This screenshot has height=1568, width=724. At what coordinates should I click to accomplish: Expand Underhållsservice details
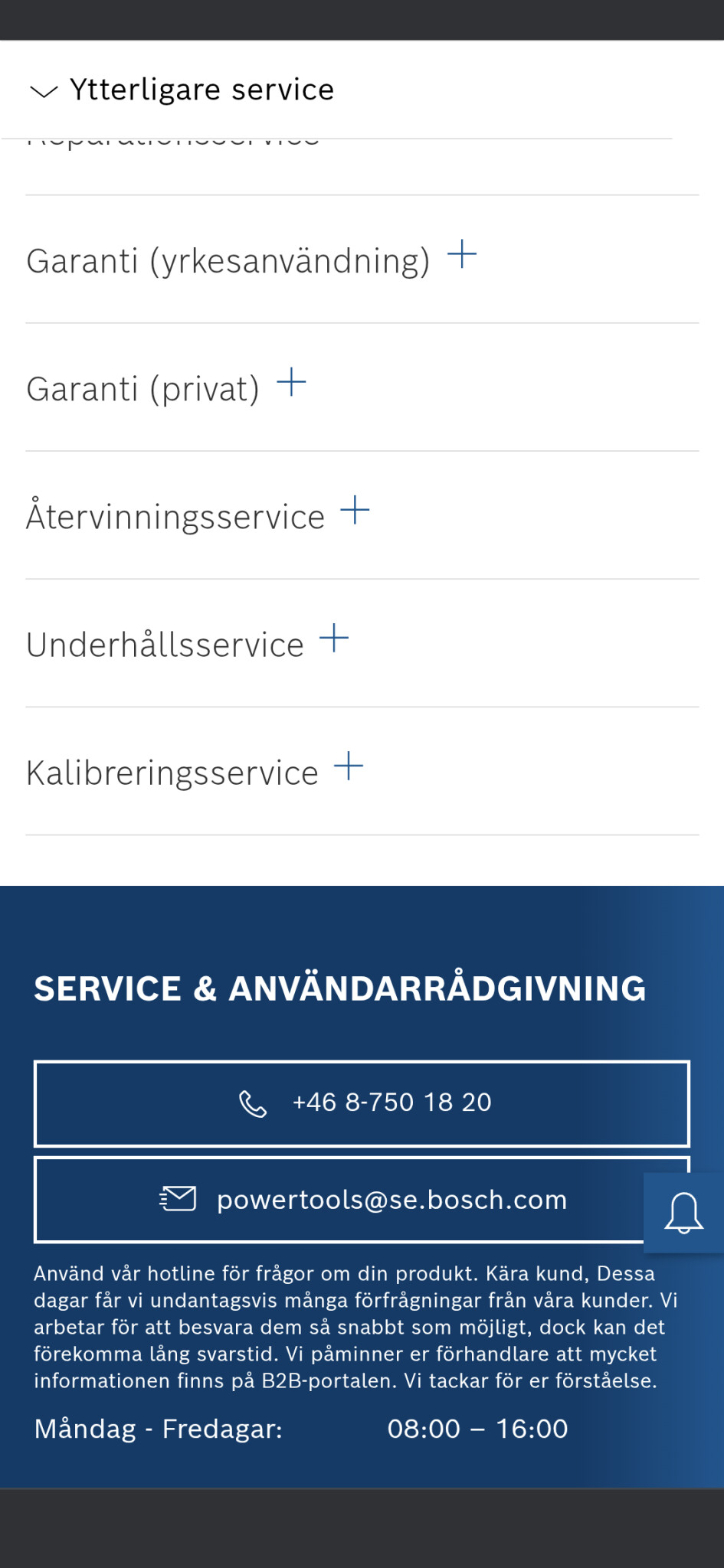click(362, 643)
